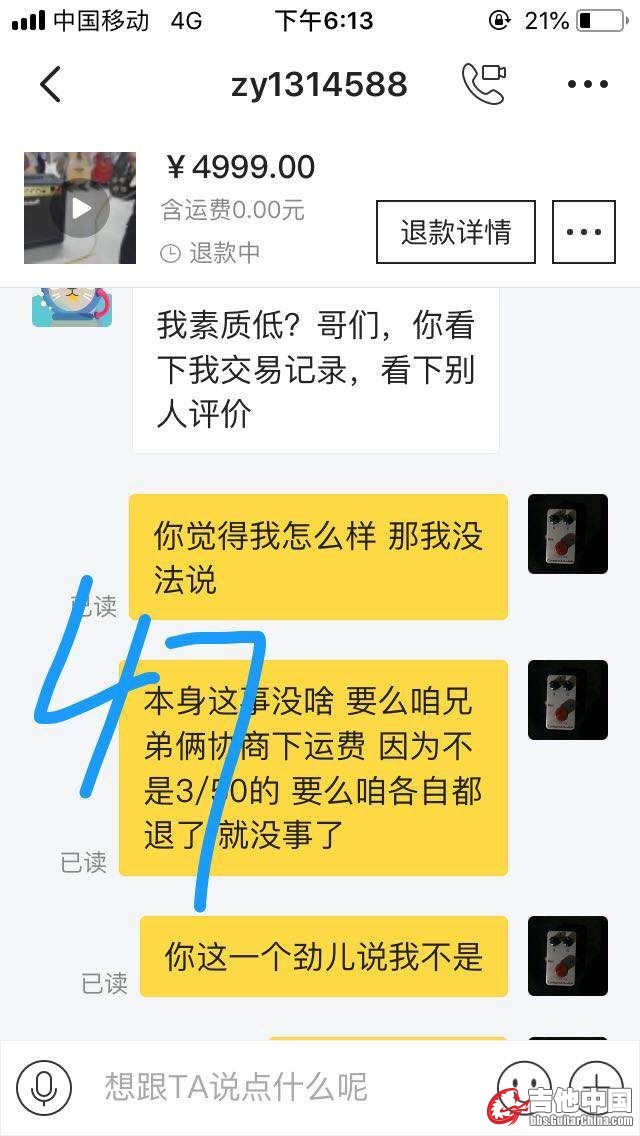This screenshot has height=1136, width=640.
Task: Go back from chat with zy1314588
Action: [x=50, y=85]
